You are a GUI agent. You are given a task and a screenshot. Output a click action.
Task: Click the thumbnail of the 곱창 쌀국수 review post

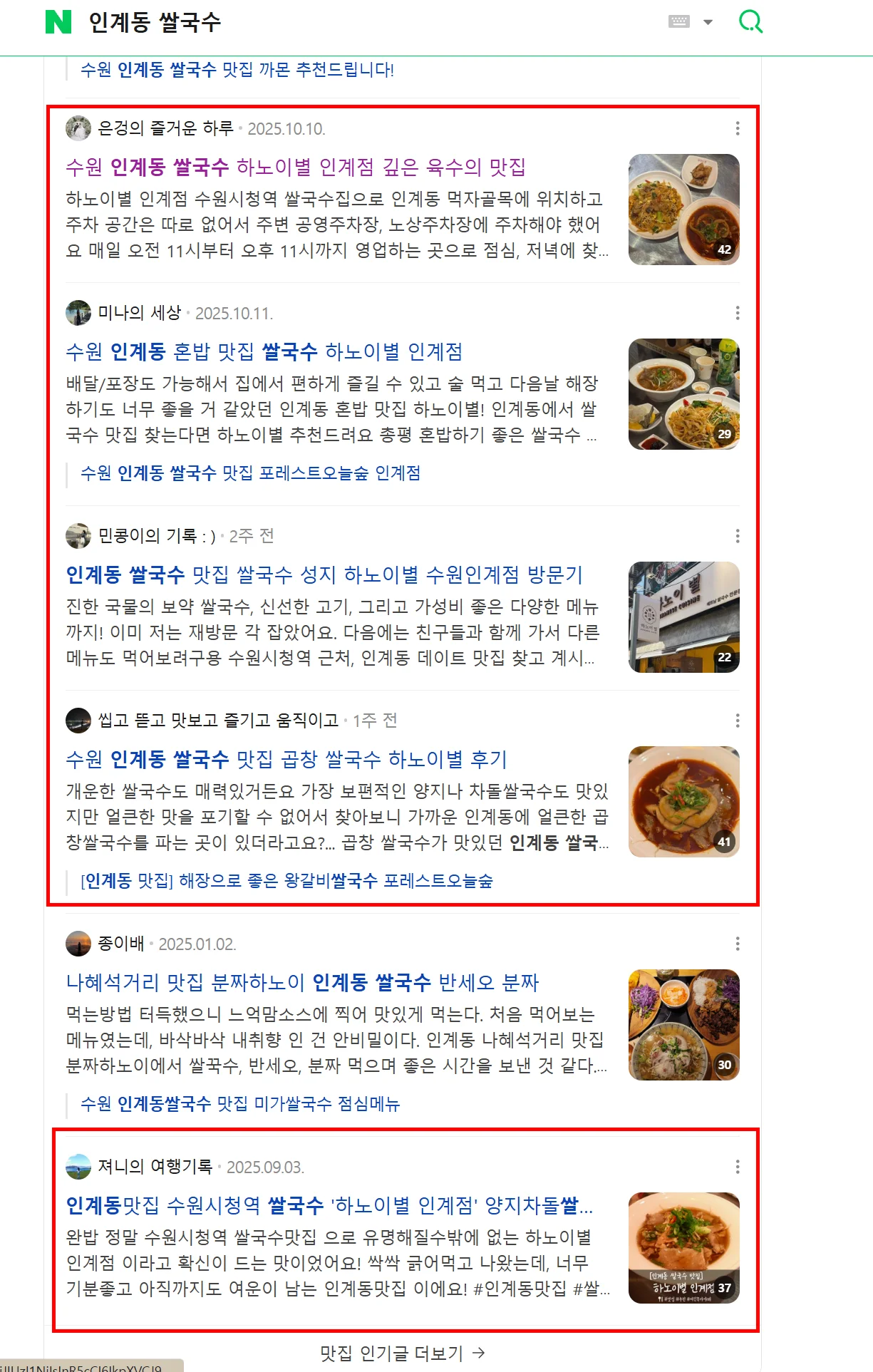683,799
